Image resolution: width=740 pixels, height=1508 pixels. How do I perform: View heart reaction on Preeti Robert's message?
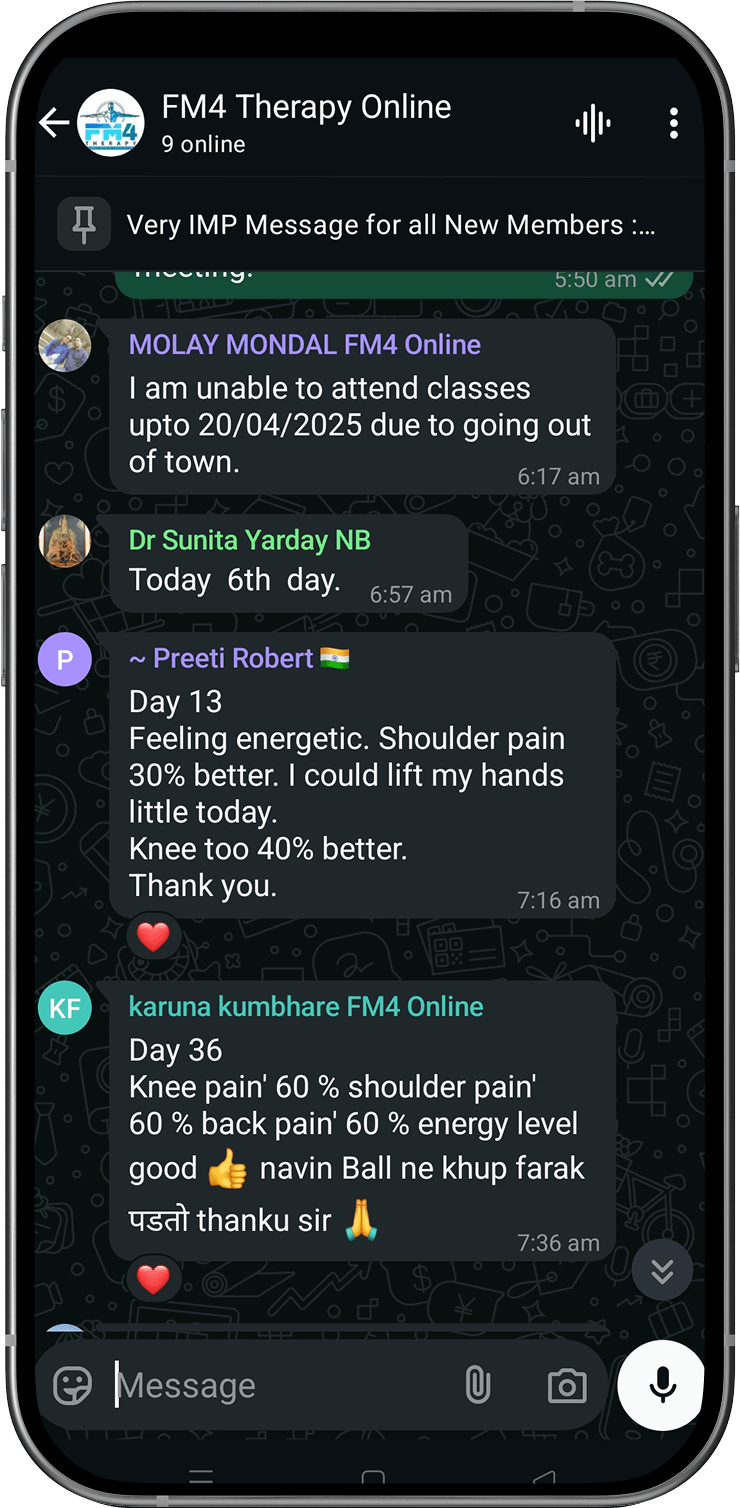point(153,937)
